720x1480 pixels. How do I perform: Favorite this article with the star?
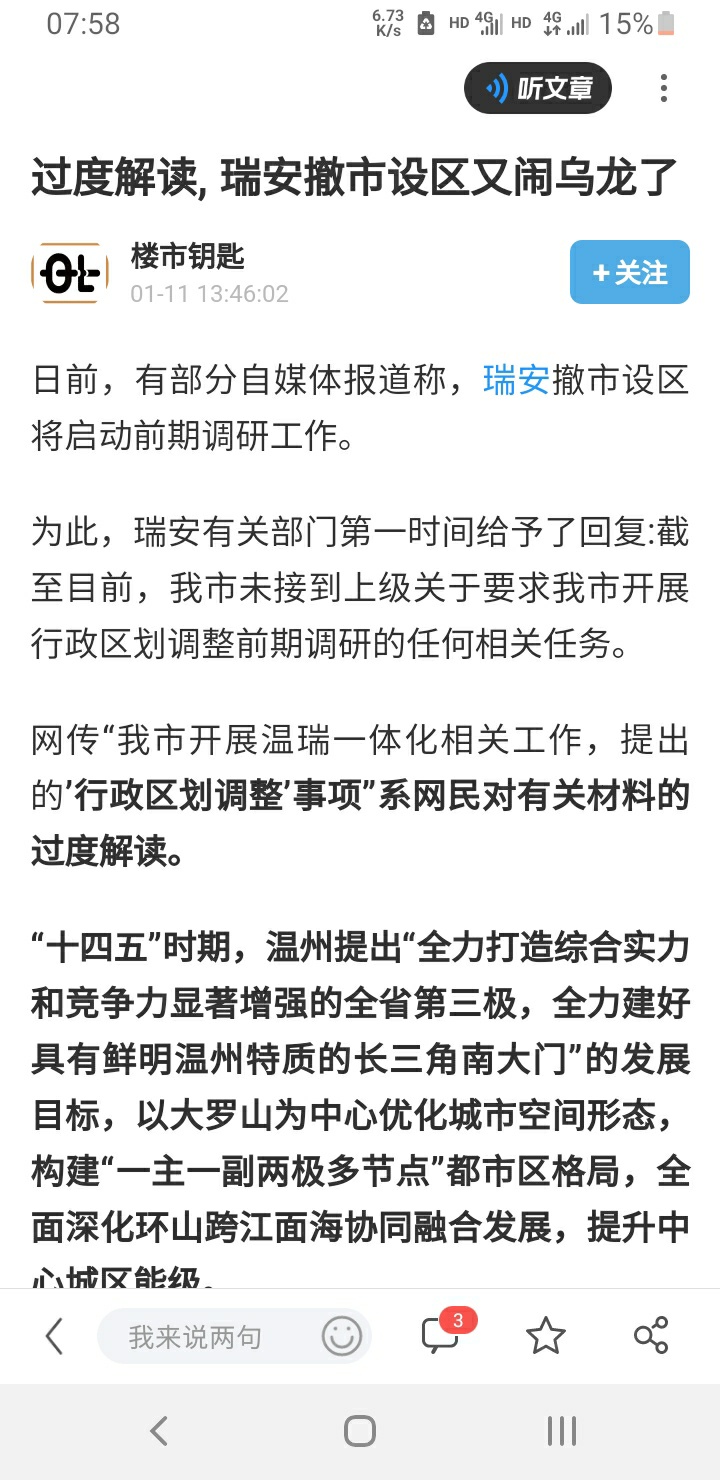pos(545,1336)
